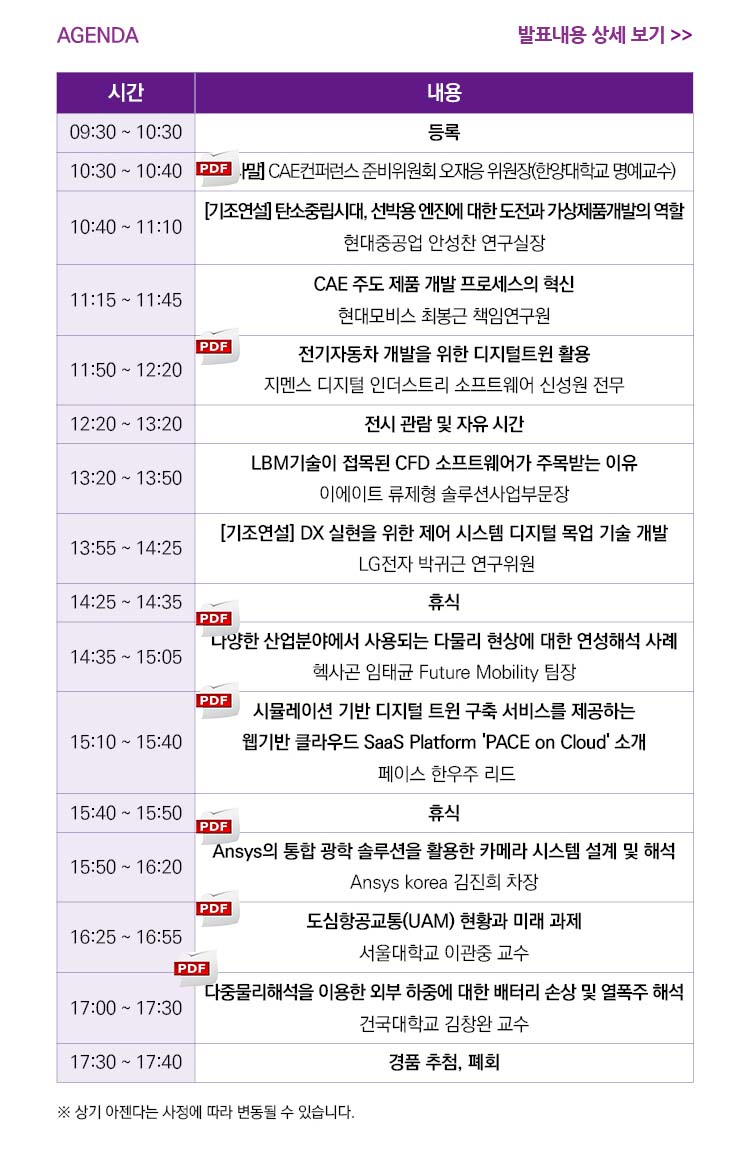This screenshot has height=1151, width=750.
Task: Open PDF for 배터리 손상 및 열폭주 해석 talk
Action: coord(193,967)
